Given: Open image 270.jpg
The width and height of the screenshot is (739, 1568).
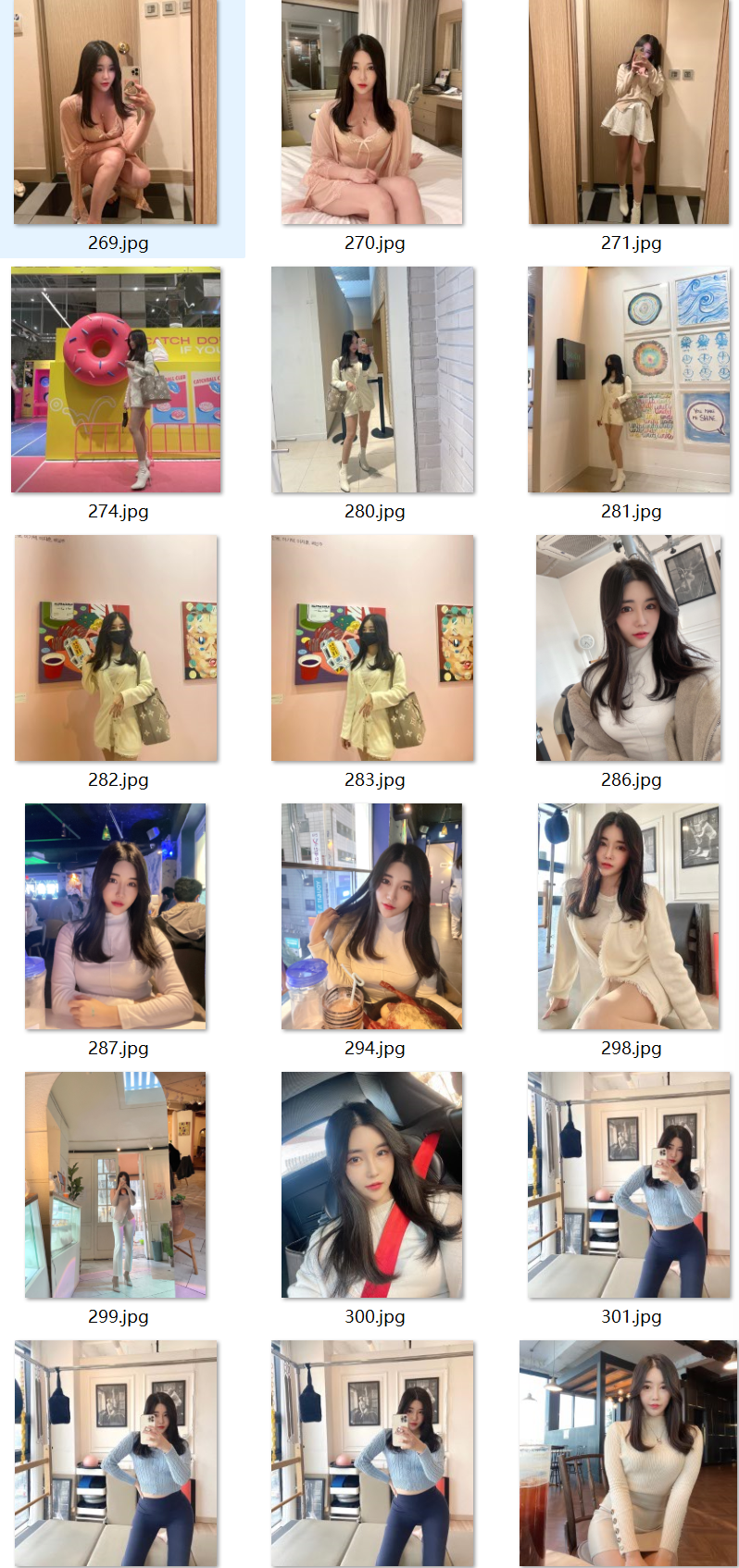Looking at the screenshot, I should pyautogui.click(x=372, y=112).
